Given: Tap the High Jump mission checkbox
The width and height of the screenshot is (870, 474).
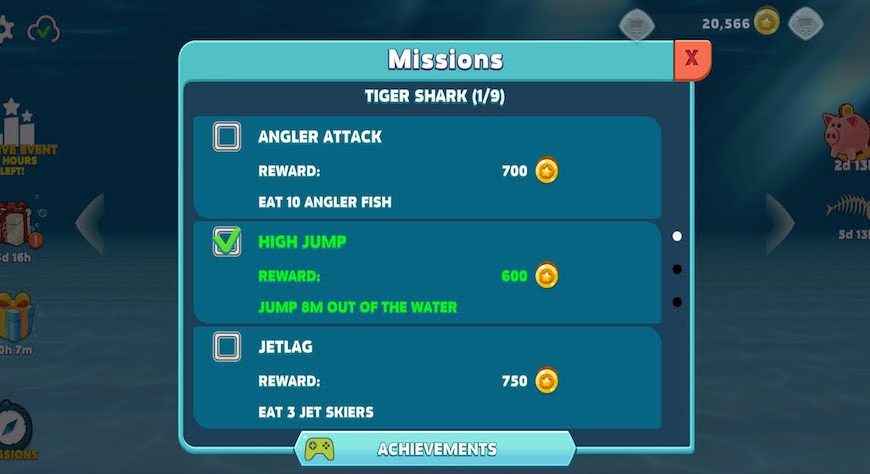Looking at the screenshot, I should point(227,242).
